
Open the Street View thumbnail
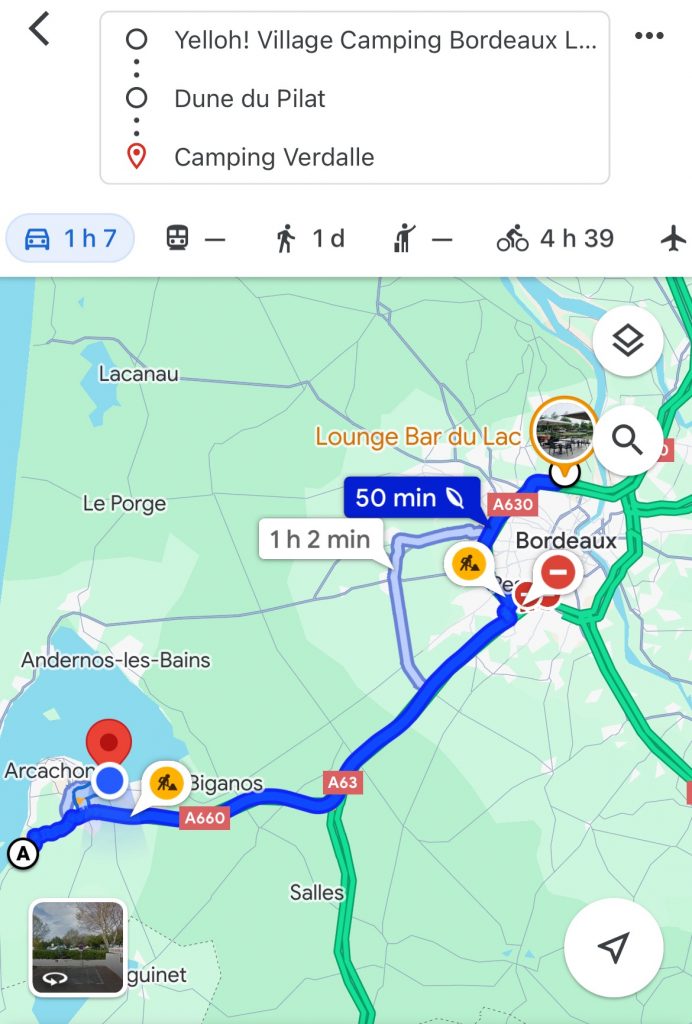[x=78, y=948]
